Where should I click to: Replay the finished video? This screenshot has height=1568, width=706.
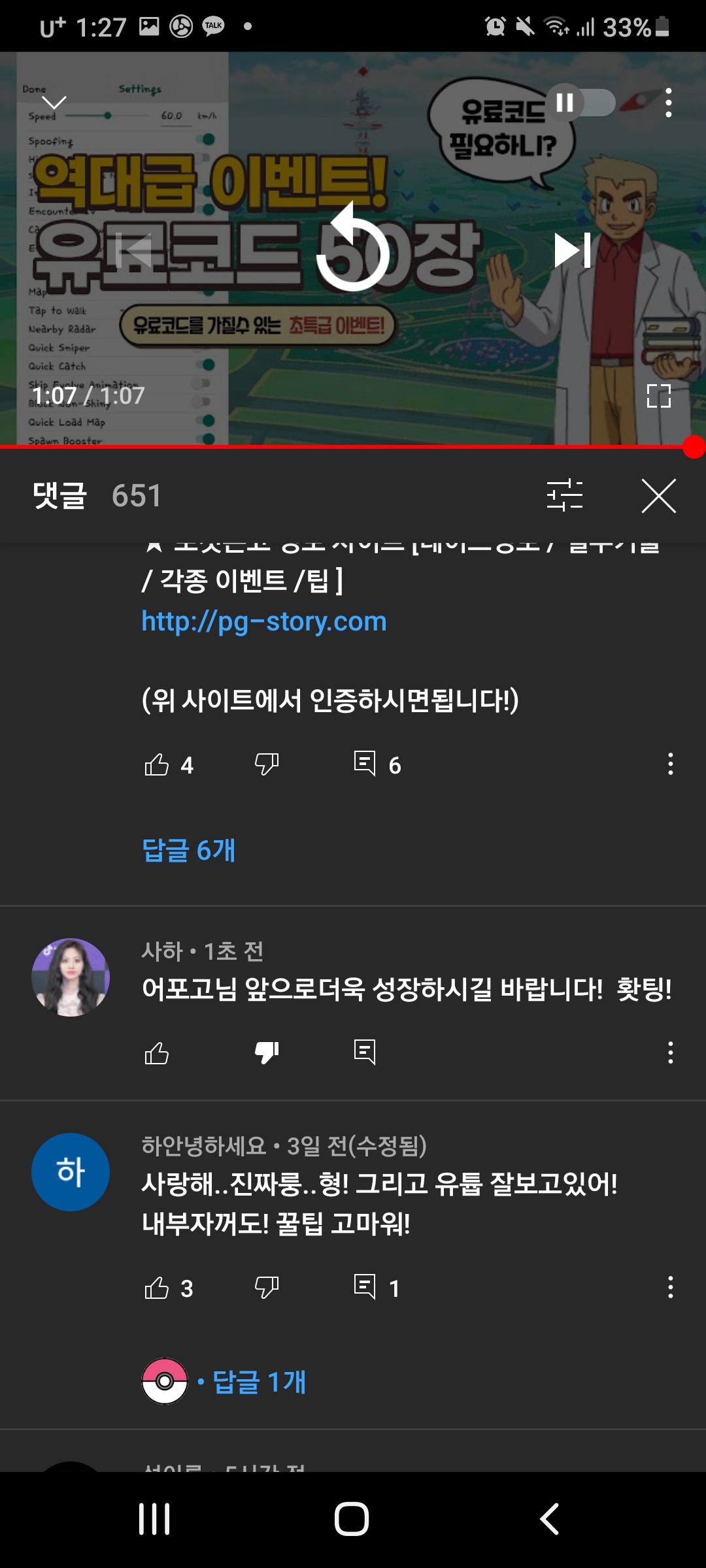tap(353, 250)
